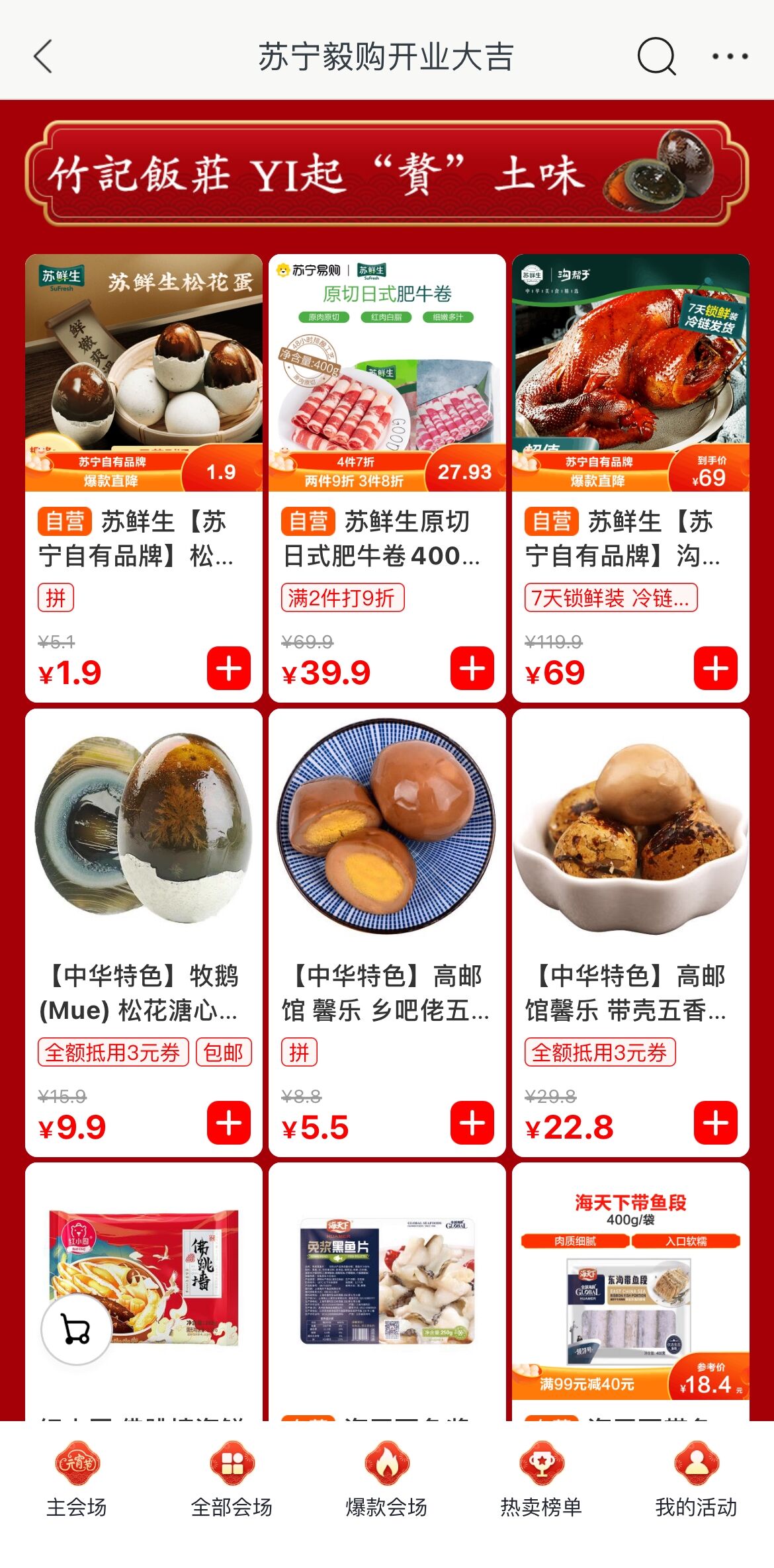Add the ¥69 沟帮子 roast chicken to cart
Image resolution: width=774 pixels, height=1568 pixels.
tap(715, 668)
